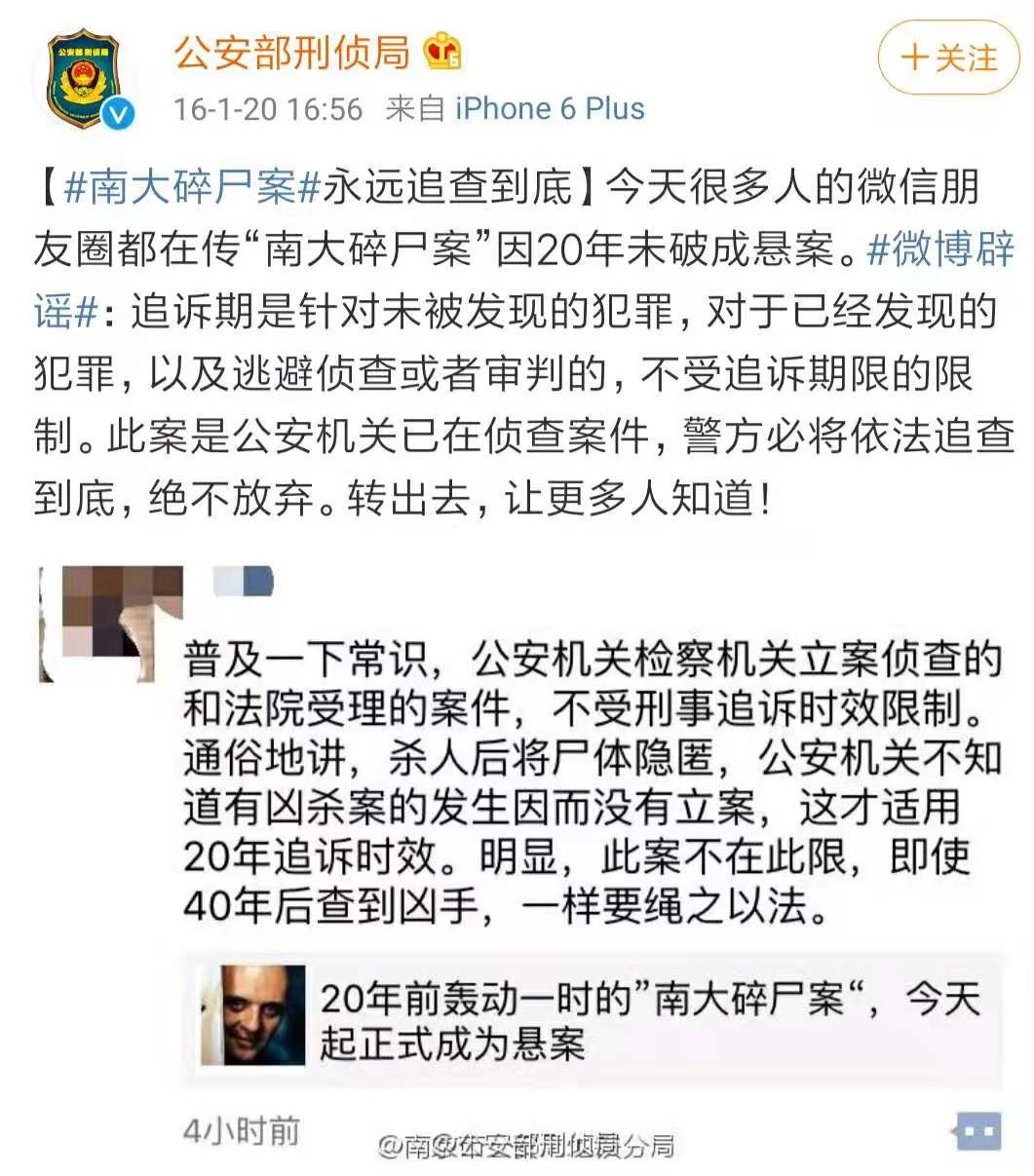Open the #微博辟谣# hashtag topic
The width and height of the screenshot is (1034, 1176).
point(939,249)
